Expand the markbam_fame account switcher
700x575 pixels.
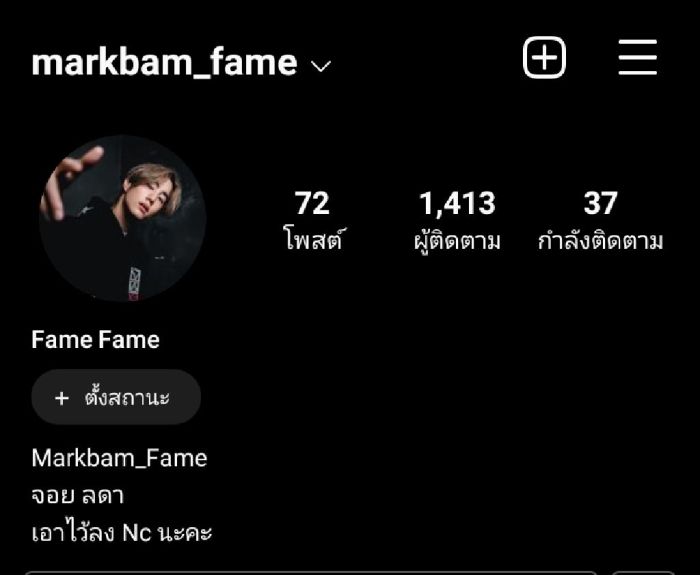click(180, 63)
